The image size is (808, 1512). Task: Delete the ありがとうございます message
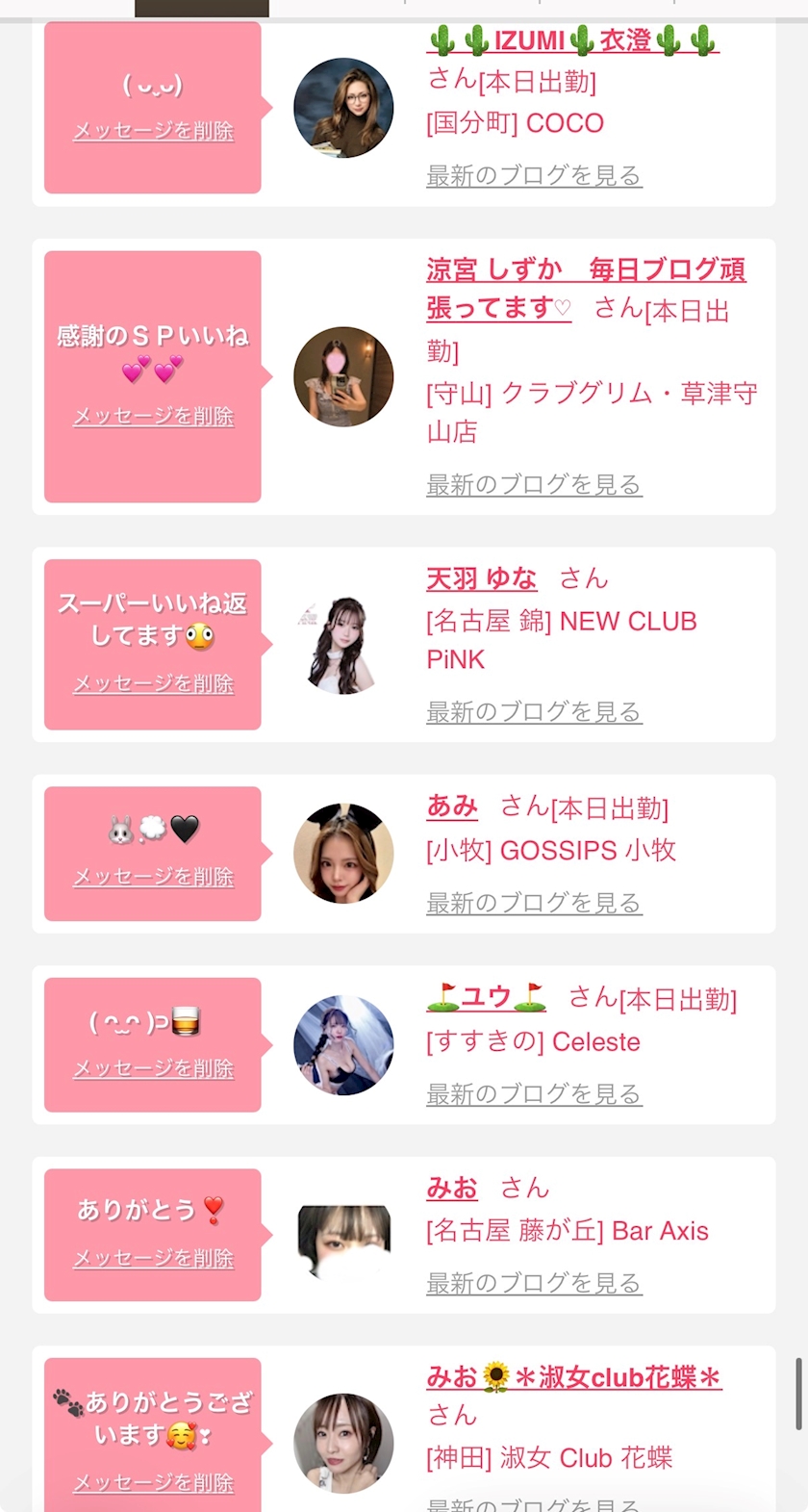154,1483
